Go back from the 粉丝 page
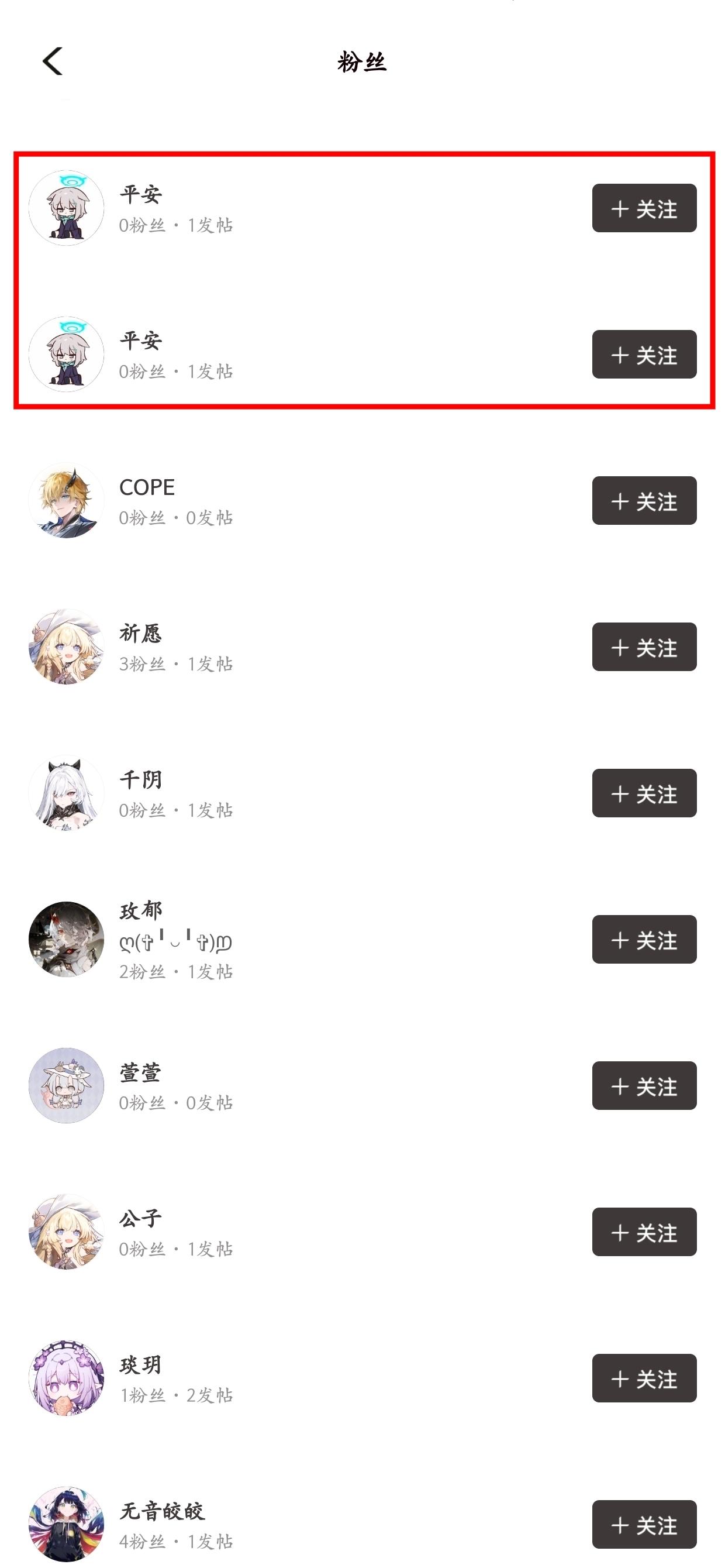This screenshot has height=1568, width=725. 53,61
